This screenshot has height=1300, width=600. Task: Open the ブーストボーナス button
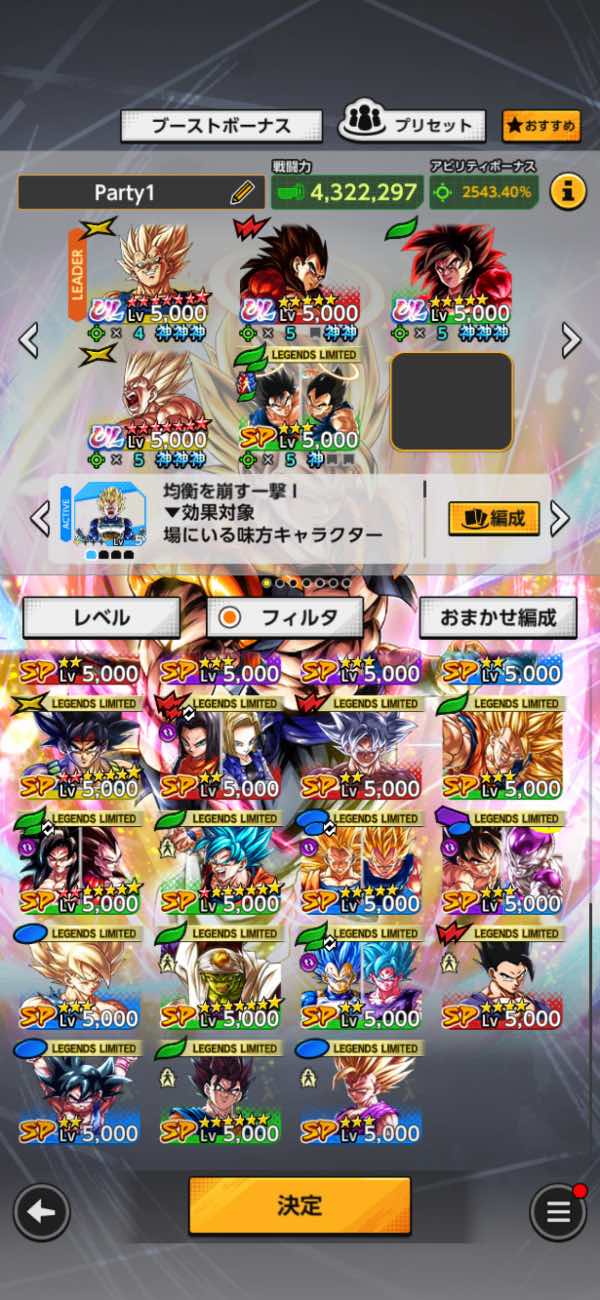221,126
